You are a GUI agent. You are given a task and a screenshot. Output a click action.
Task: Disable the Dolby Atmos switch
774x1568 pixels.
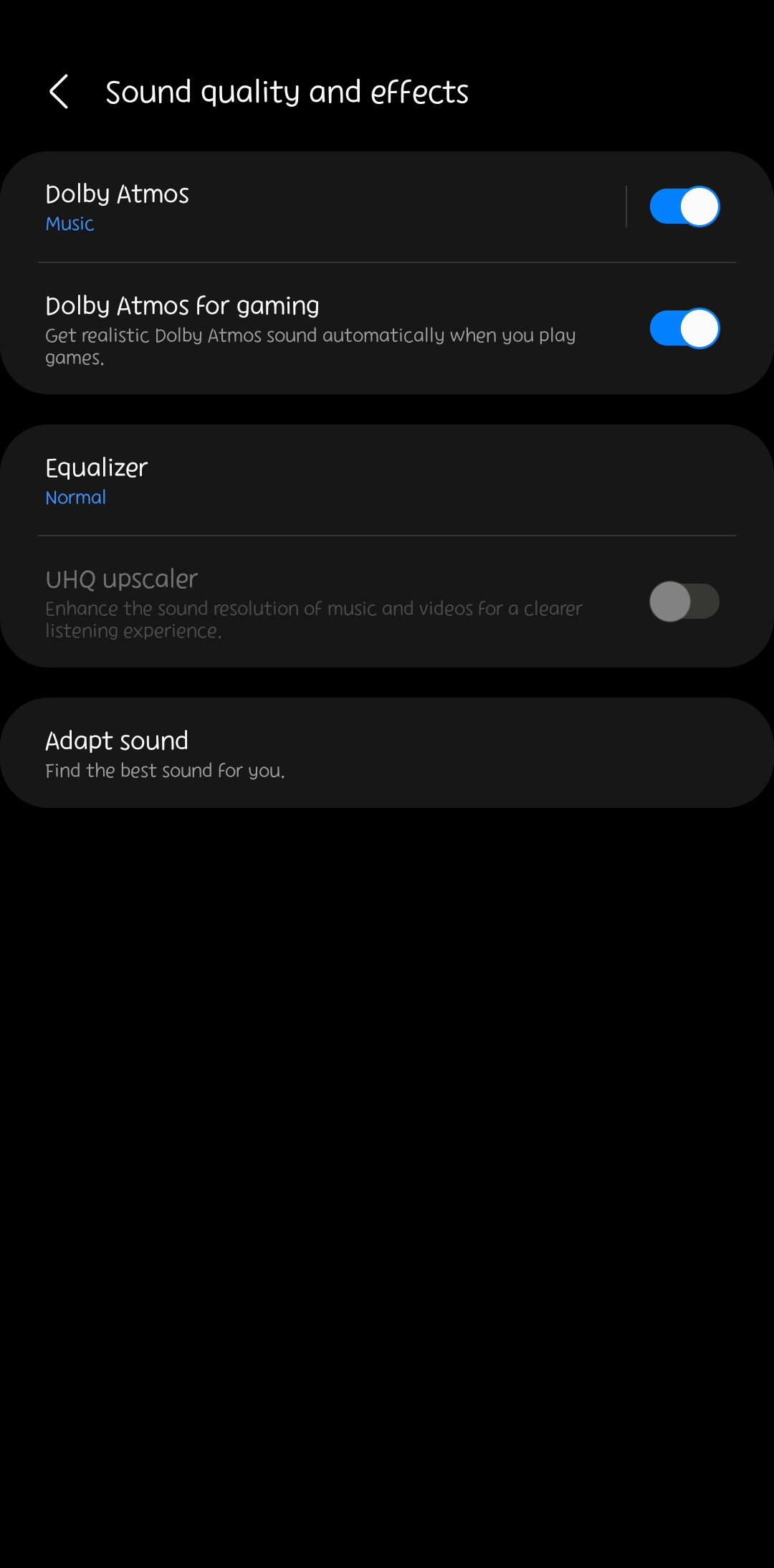[683, 206]
